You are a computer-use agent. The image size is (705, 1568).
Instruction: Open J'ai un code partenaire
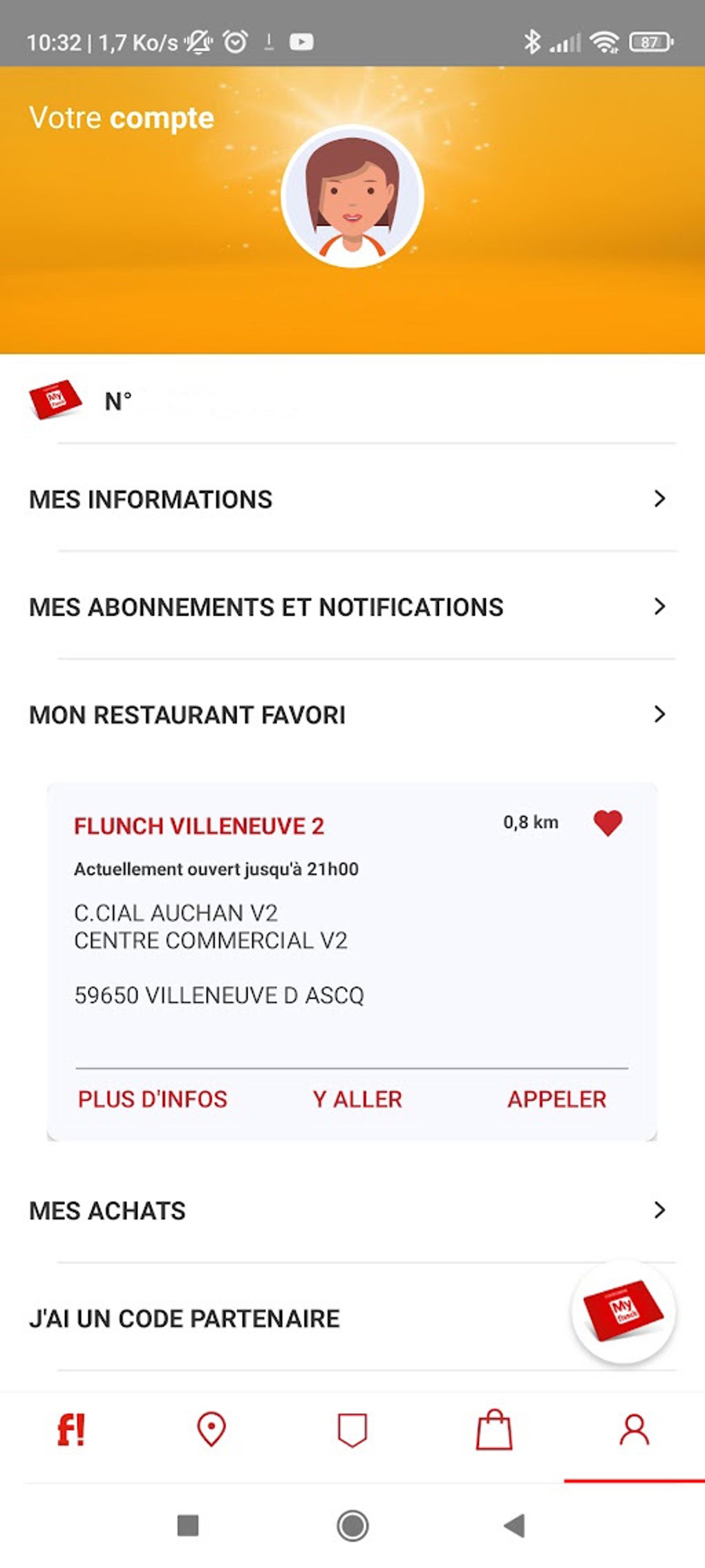[276, 1318]
